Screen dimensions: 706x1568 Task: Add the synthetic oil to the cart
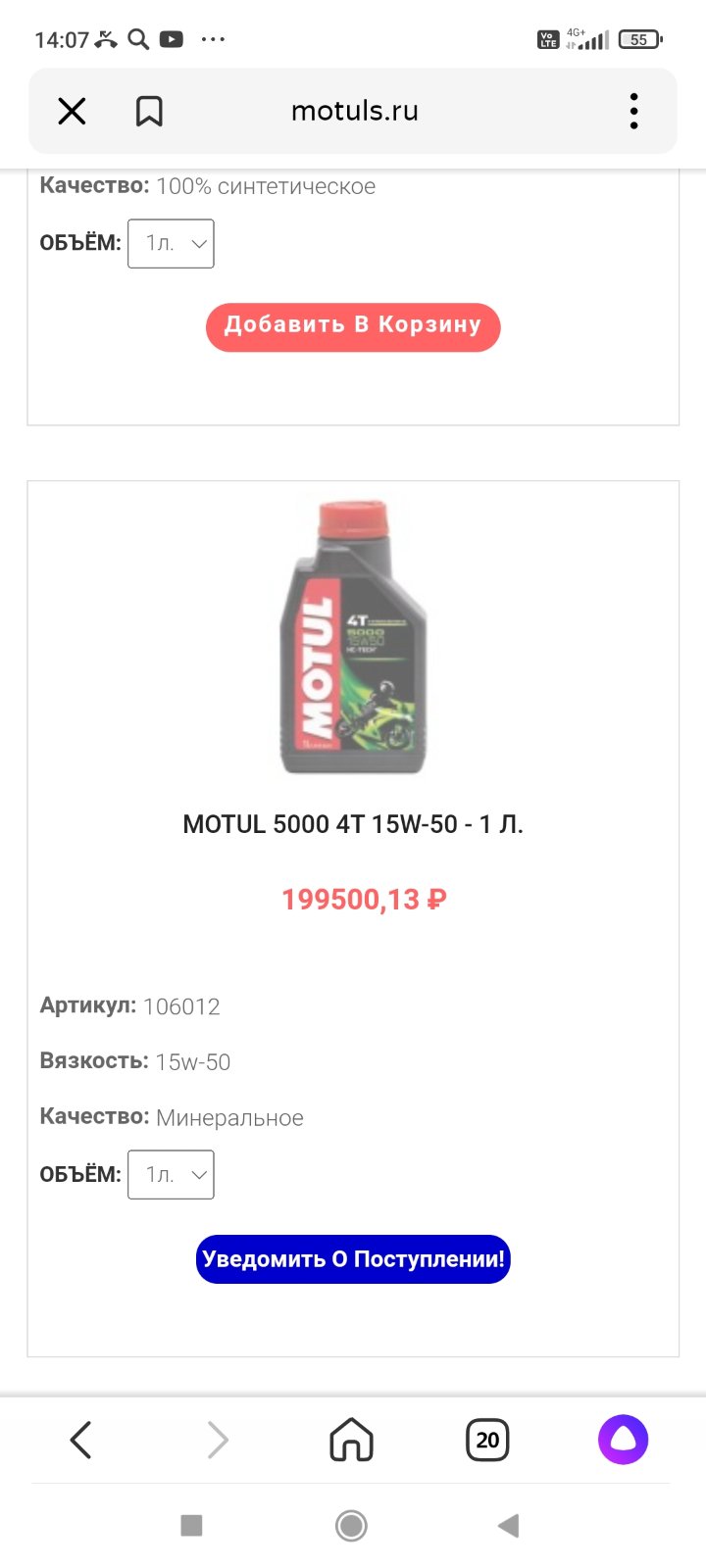pyautogui.click(x=353, y=327)
